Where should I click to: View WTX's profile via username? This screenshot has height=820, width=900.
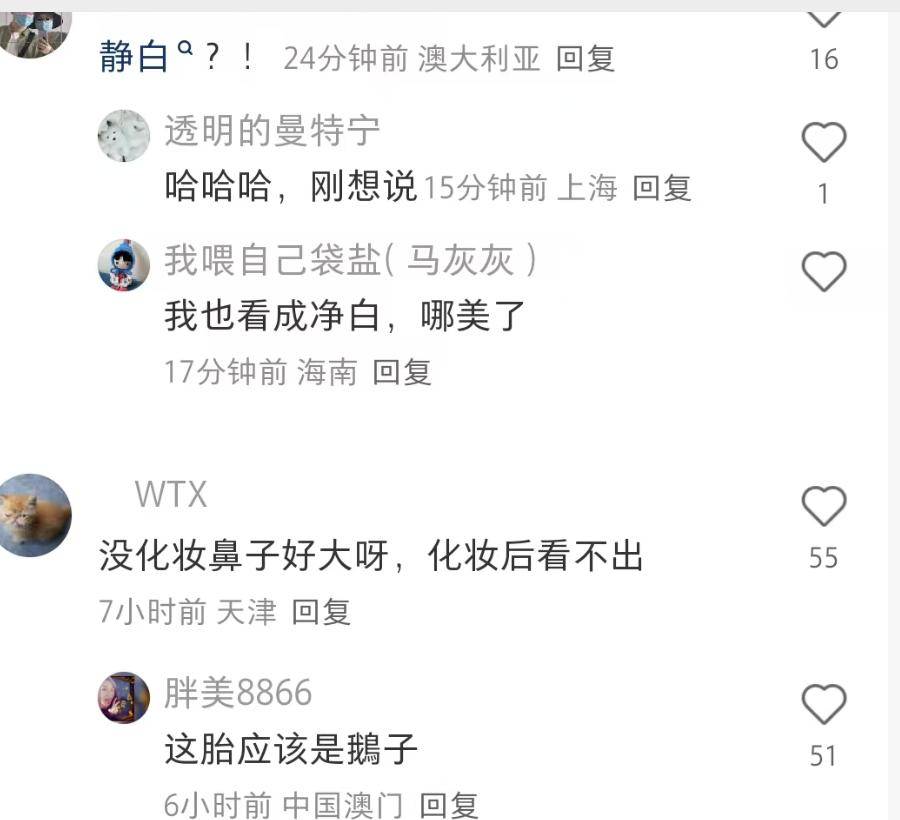click(171, 494)
